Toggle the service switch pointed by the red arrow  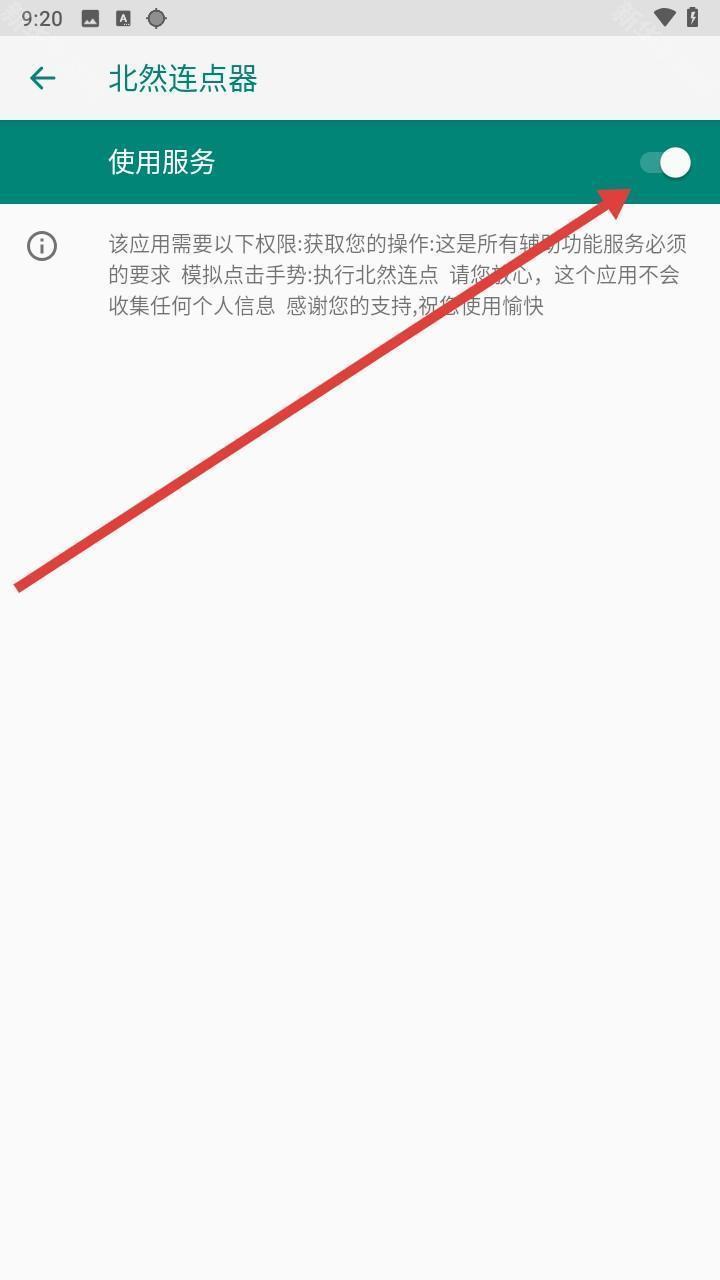click(665, 162)
